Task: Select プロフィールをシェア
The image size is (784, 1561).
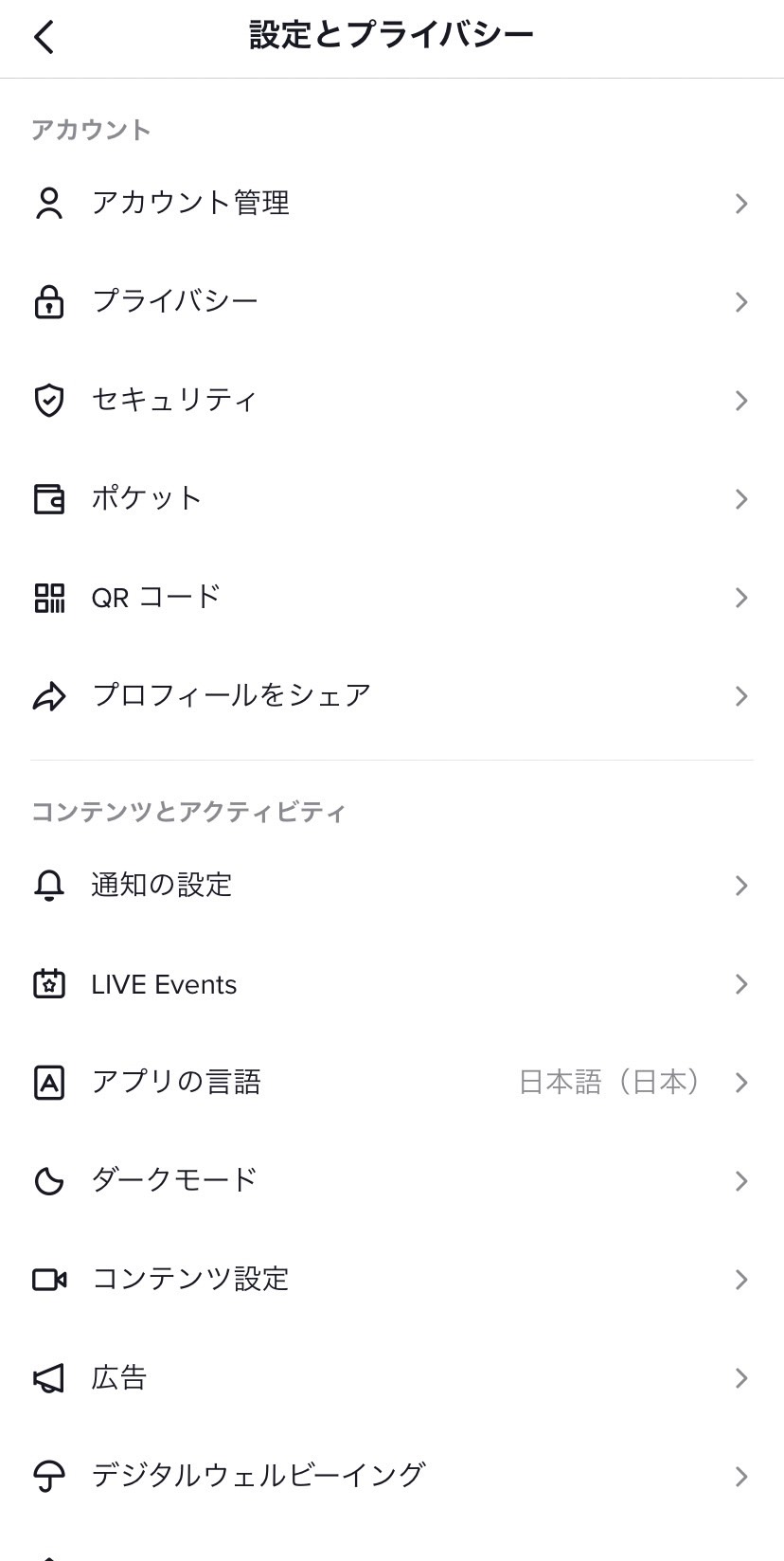Action: point(392,695)
